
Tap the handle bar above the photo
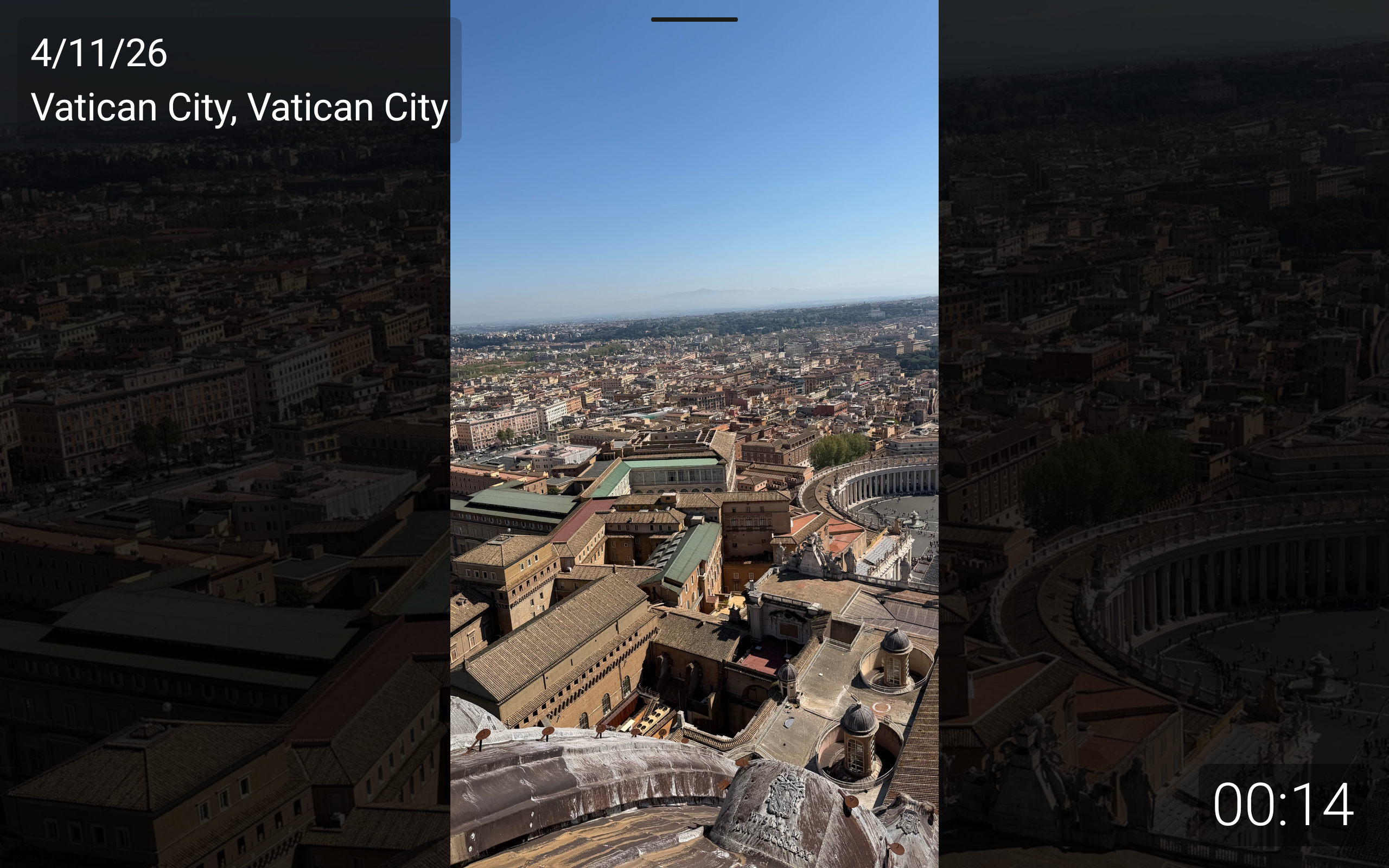pos(694,20)
